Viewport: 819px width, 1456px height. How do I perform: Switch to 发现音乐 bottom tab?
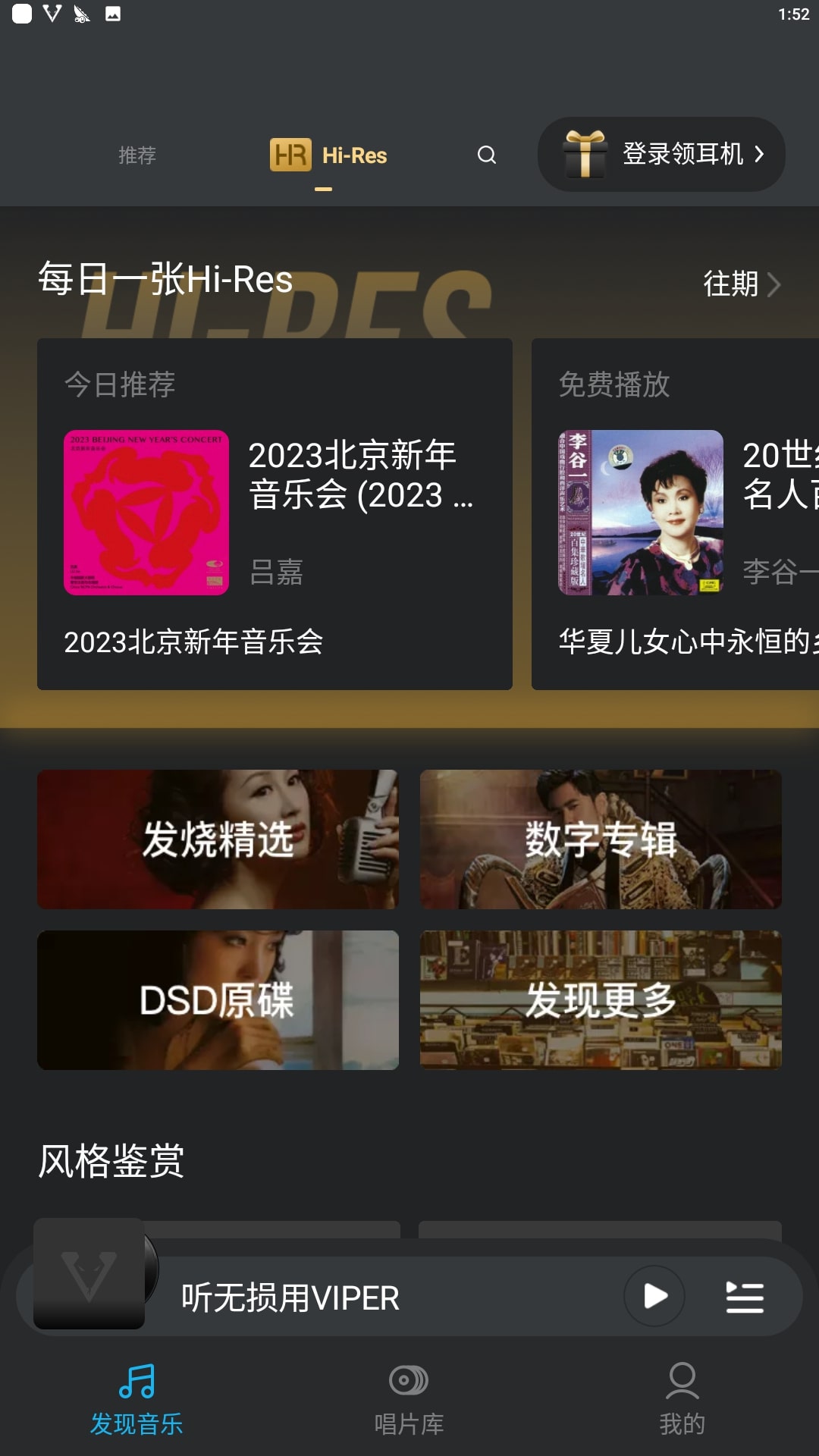[x=136, y=1399]
